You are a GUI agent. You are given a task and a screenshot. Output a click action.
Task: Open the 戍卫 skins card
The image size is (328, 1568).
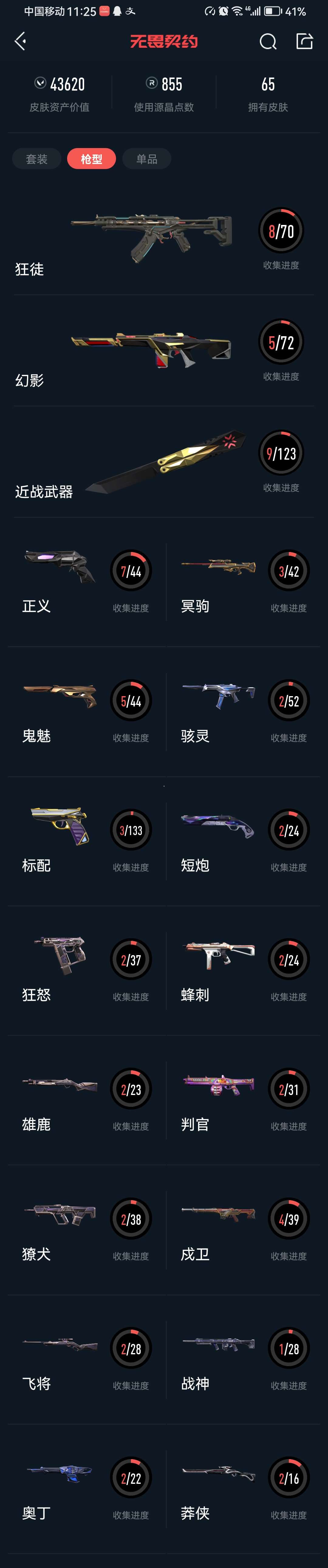(243, 1230)
